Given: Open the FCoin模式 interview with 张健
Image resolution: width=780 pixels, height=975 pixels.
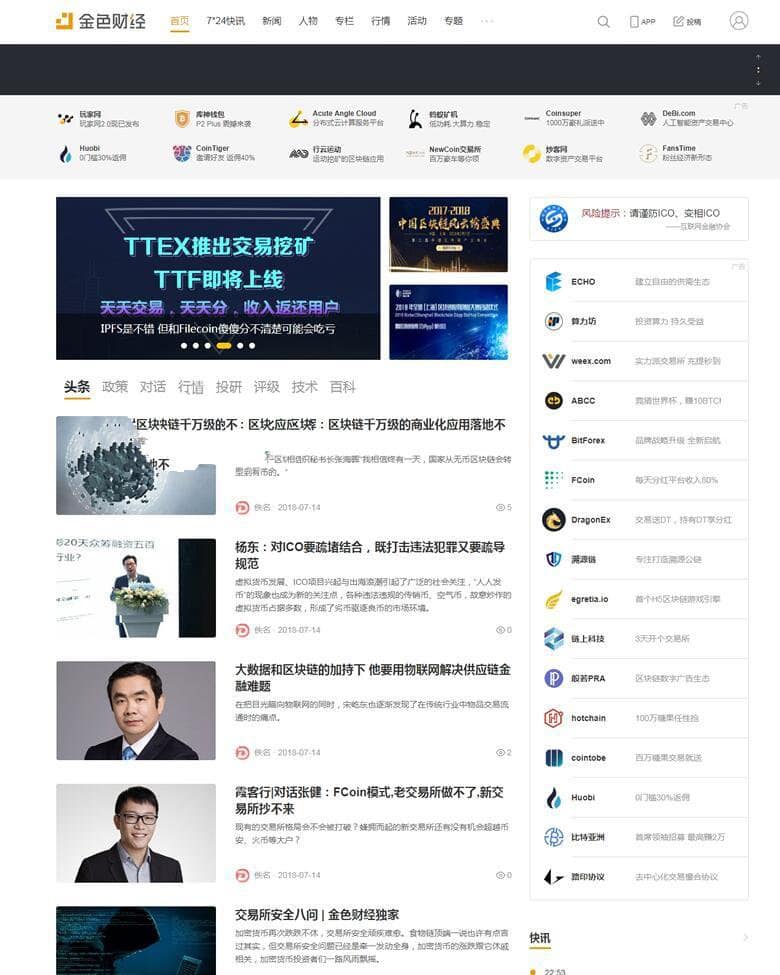Looking at the screenshot, I should [x=369, y=800].
